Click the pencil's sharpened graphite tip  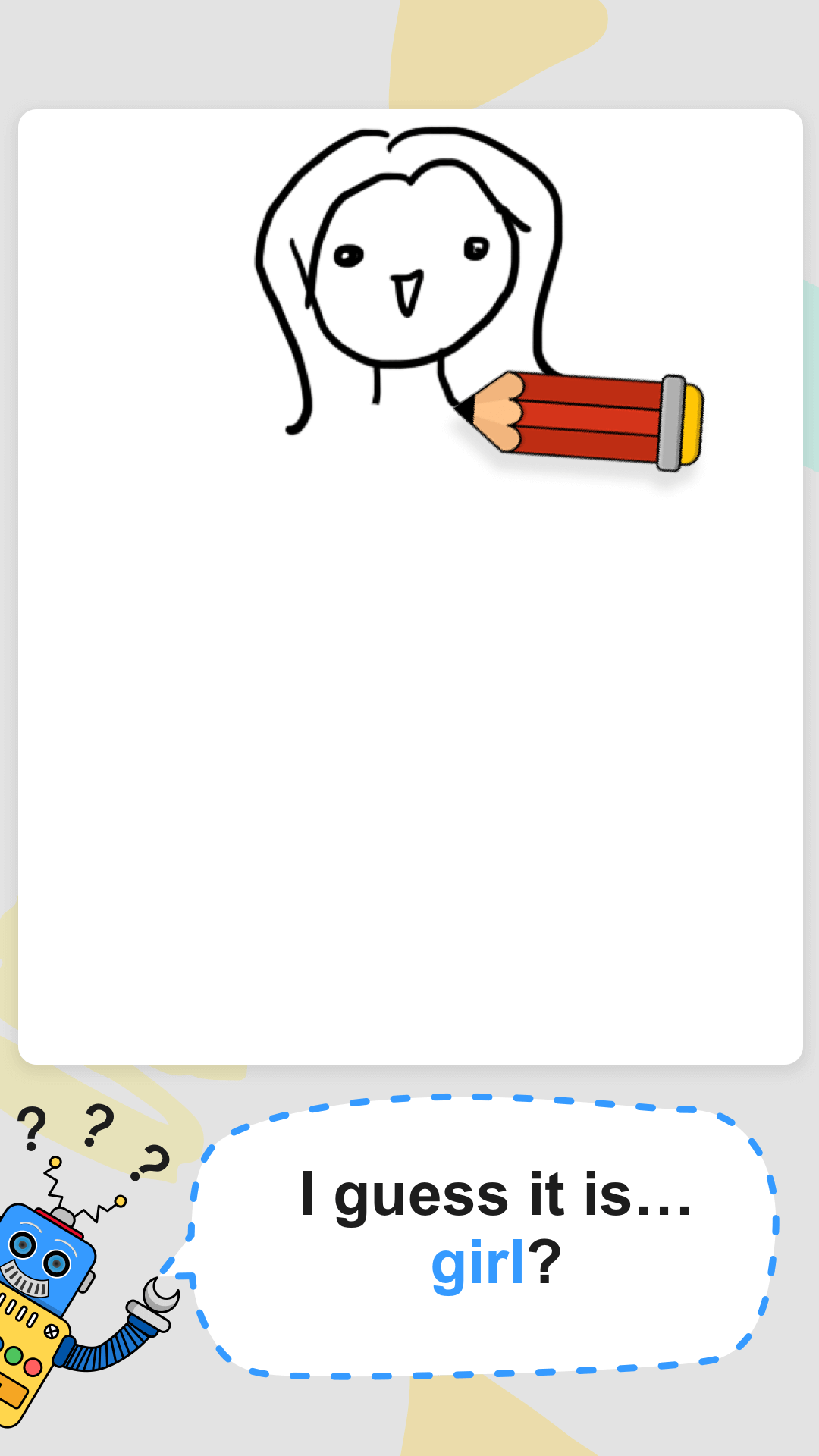coord(463,409)
